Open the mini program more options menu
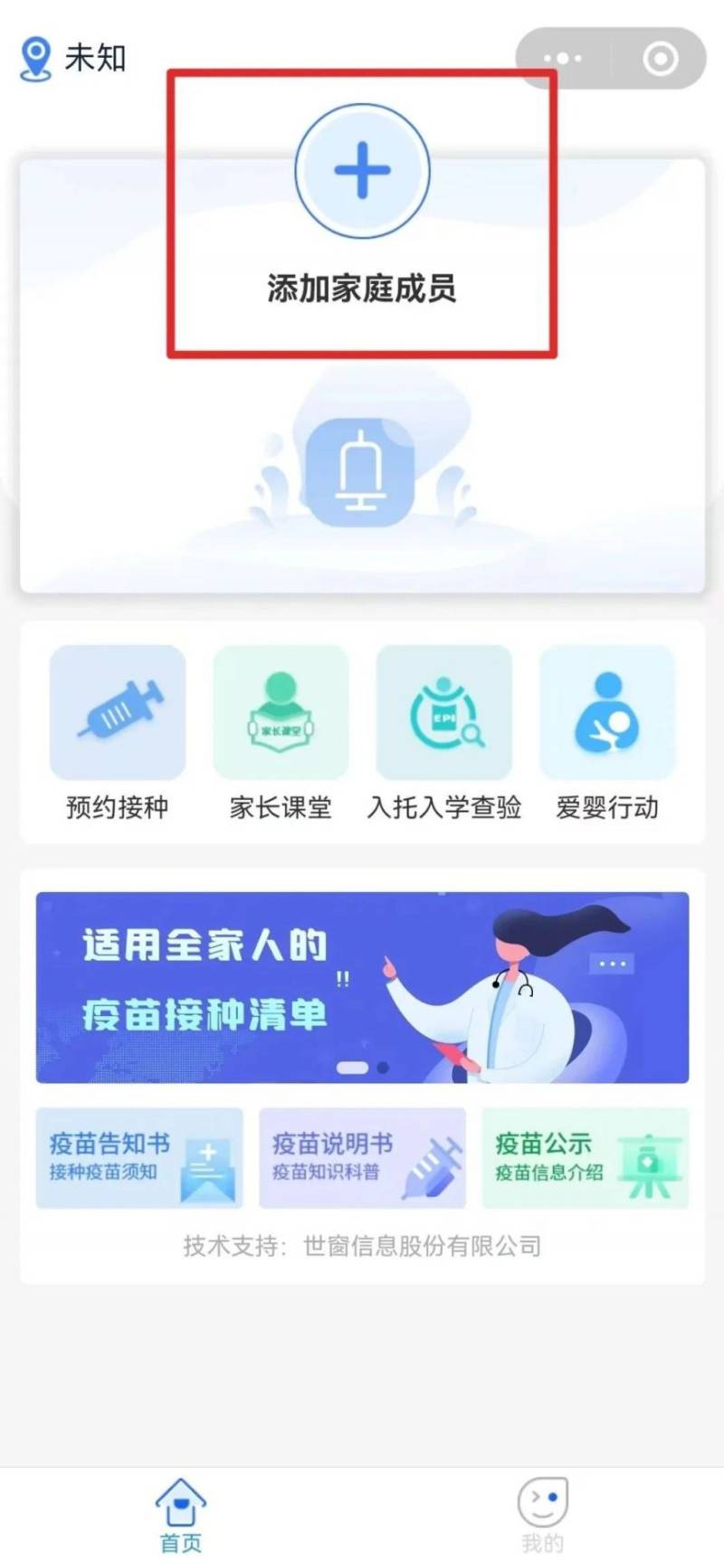724x1568 pixels. (x=563, y=59)
